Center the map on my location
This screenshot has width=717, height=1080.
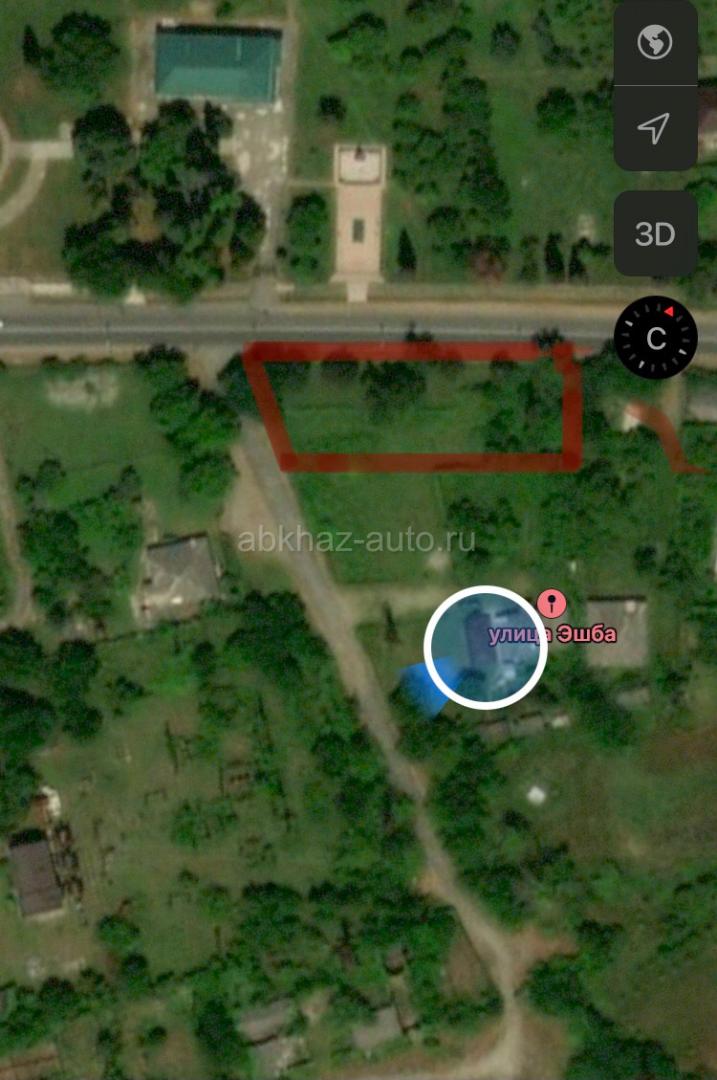click(655, 128)
